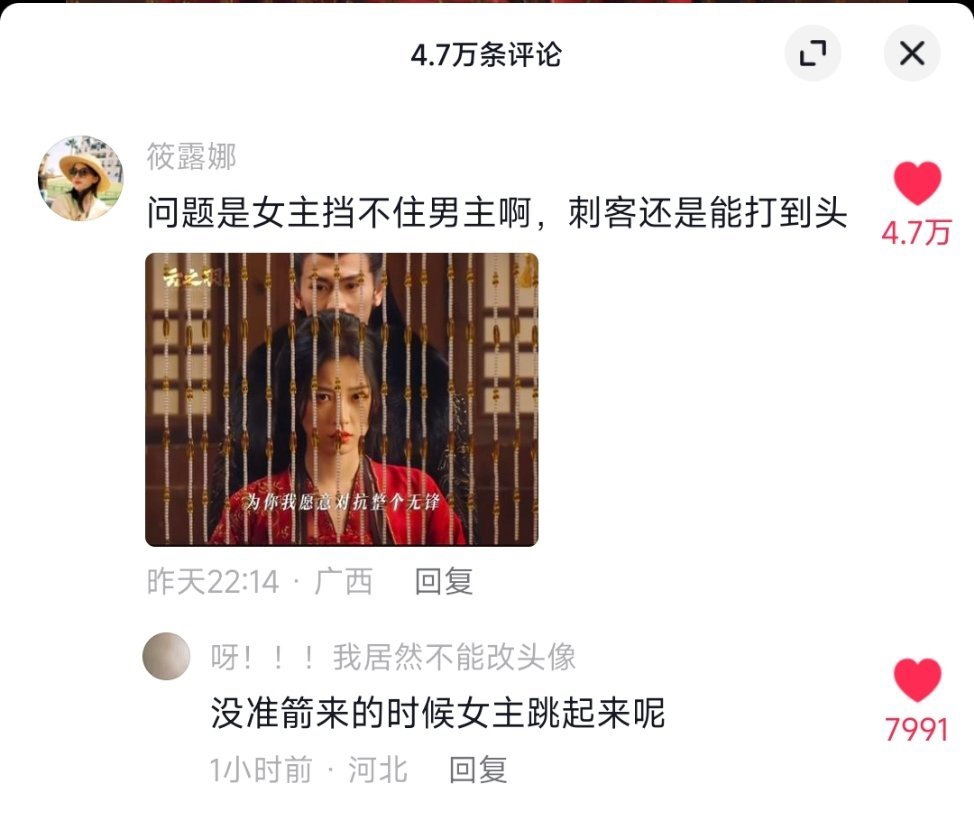The image size is (974, 814).
Task: Close the comments panel
Action: point(911,53)
